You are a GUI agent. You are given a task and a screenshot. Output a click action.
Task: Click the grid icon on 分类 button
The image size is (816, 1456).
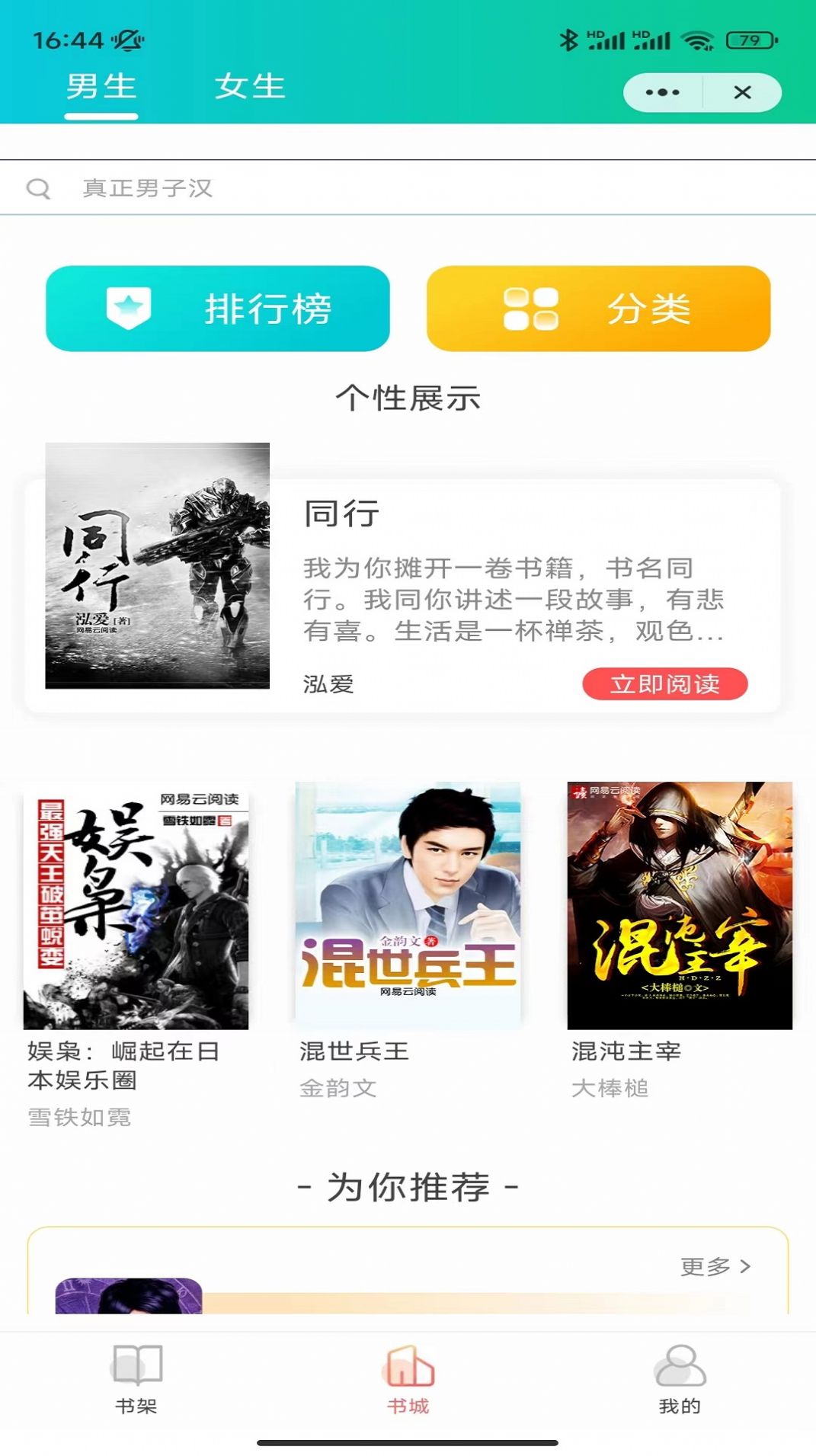(x=532, y=308)
